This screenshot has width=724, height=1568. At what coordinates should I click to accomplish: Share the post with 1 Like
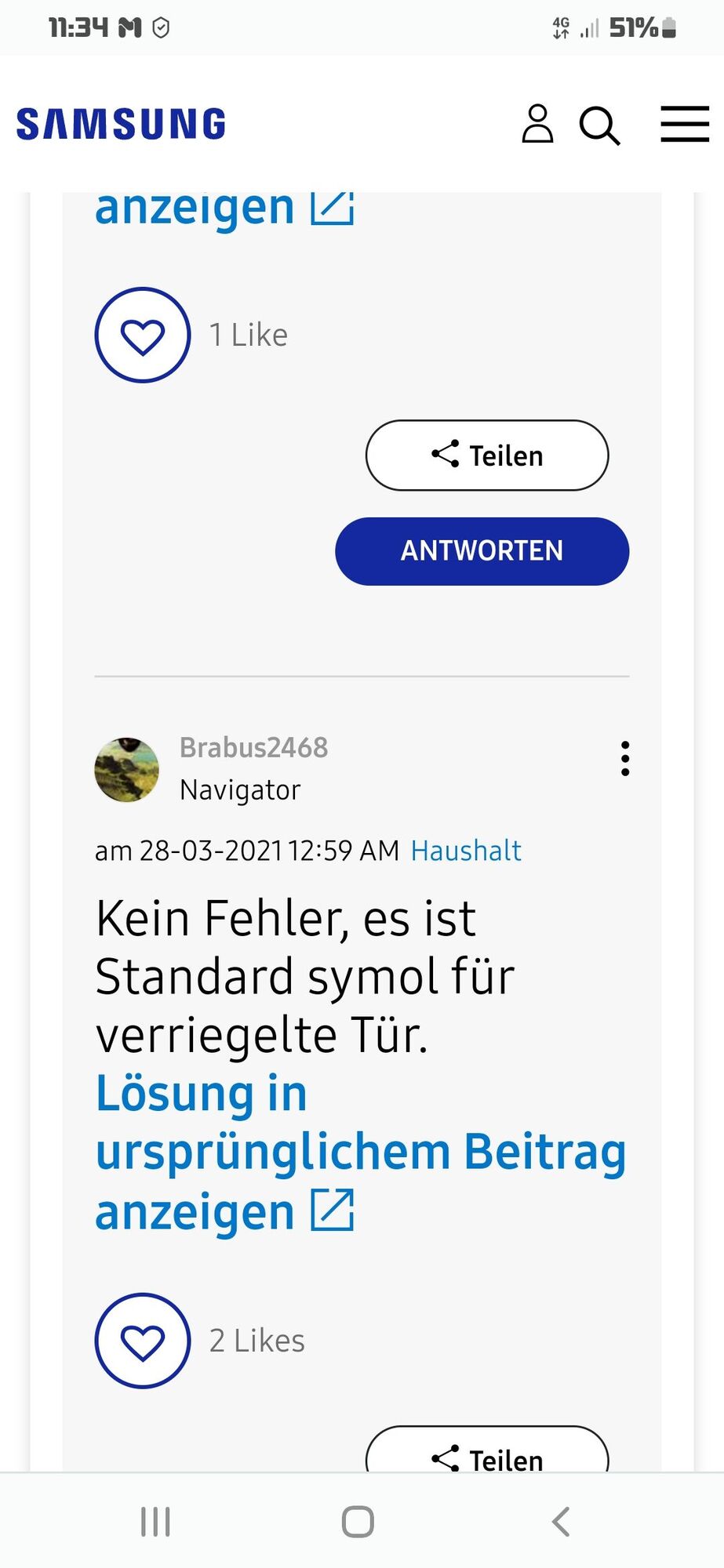click(x=487, y=456)
